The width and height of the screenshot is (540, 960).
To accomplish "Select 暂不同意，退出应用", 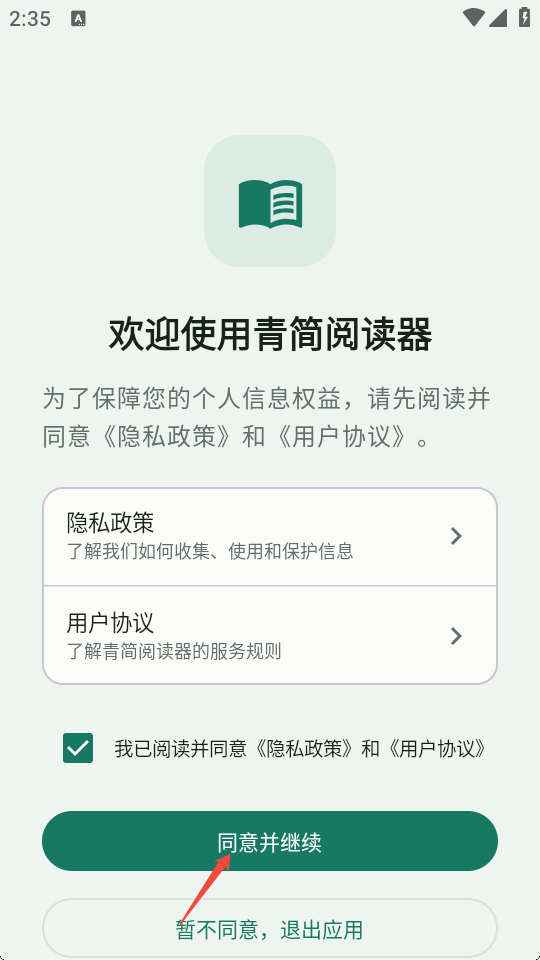I will (x=269, y=928).
